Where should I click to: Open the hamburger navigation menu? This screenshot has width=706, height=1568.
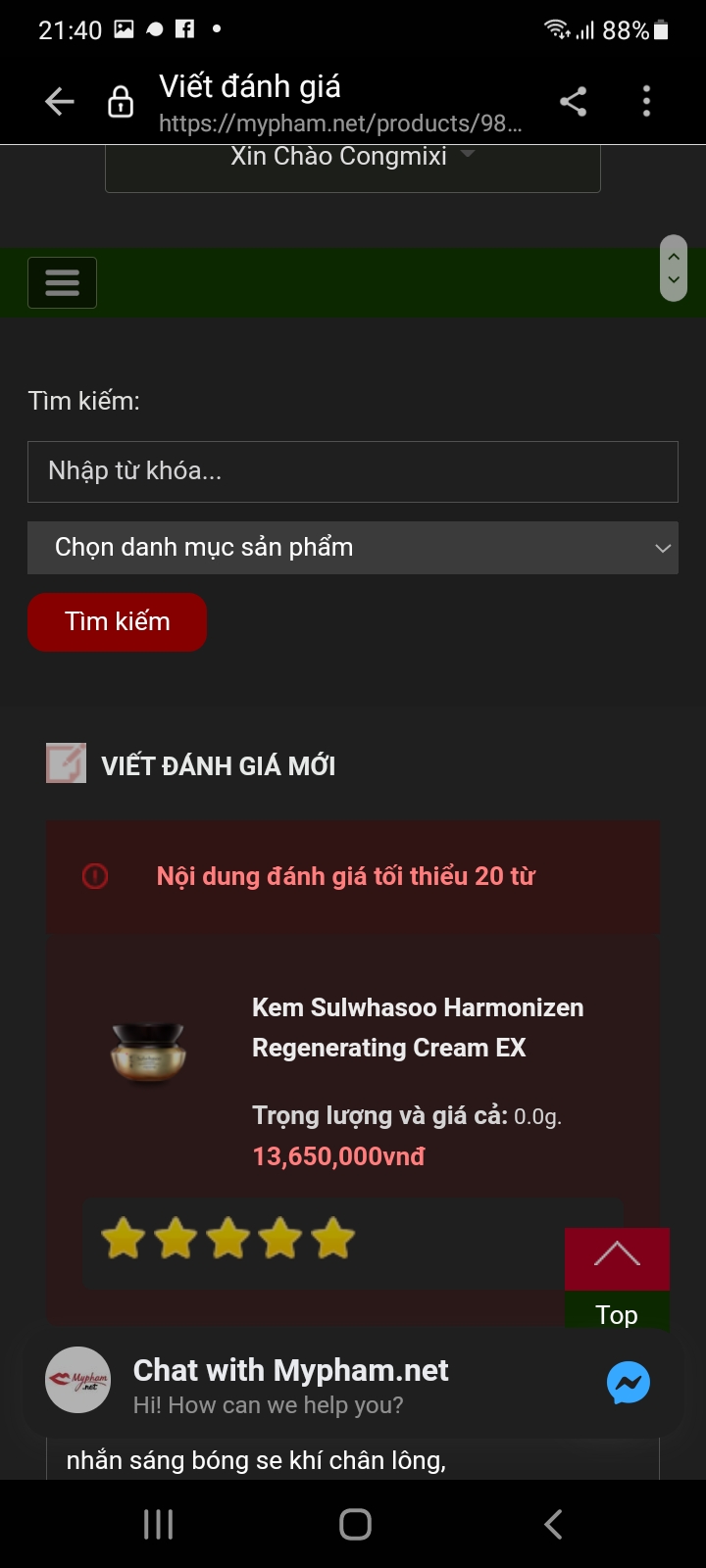pos(62,283)
